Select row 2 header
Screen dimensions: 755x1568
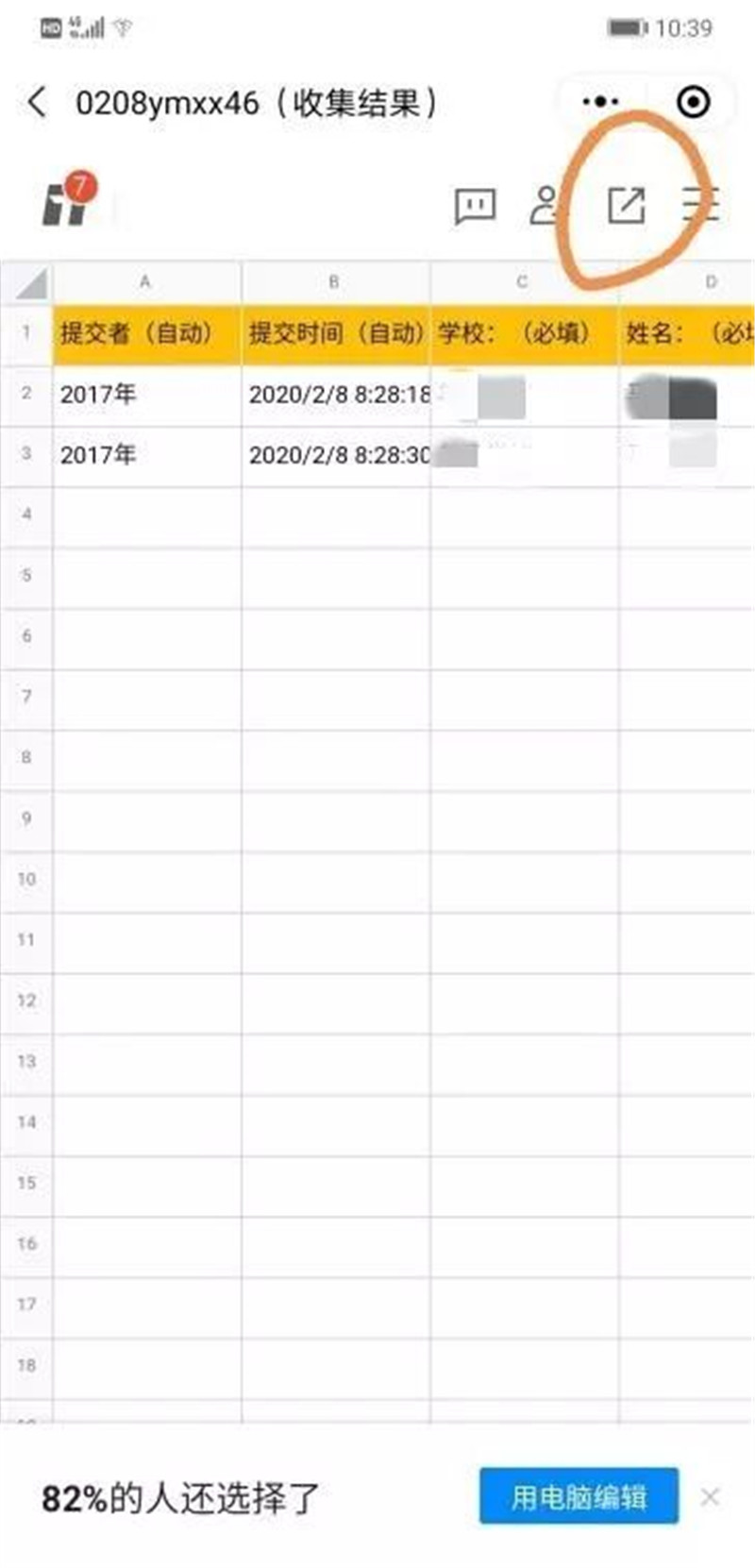[x=26, y=394]
